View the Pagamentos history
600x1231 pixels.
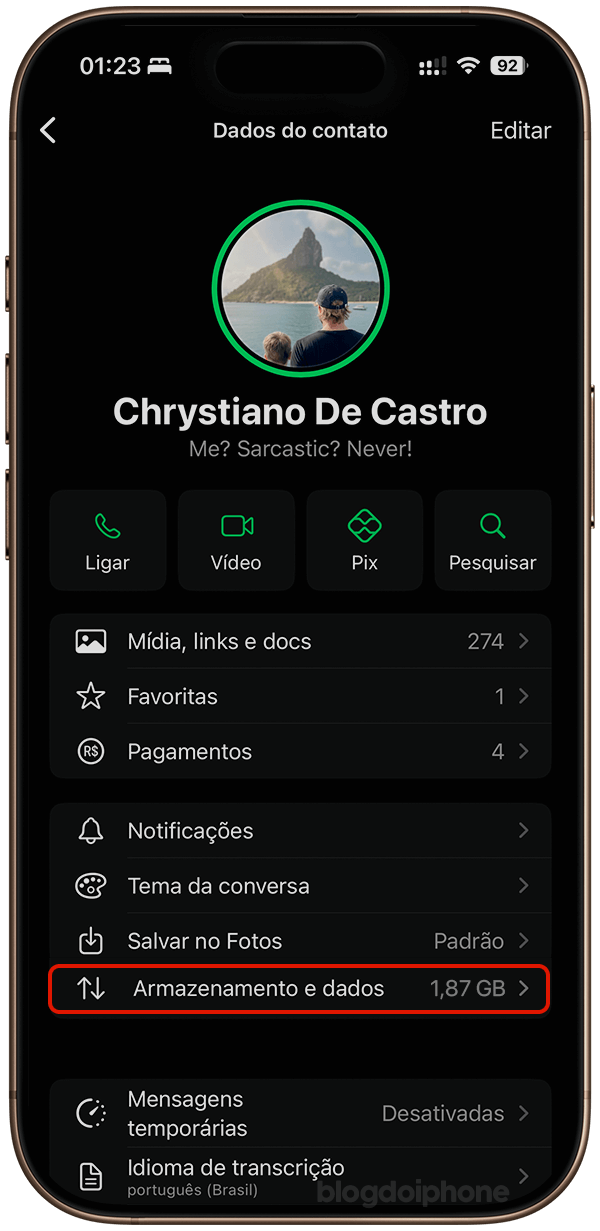(300, 752)
